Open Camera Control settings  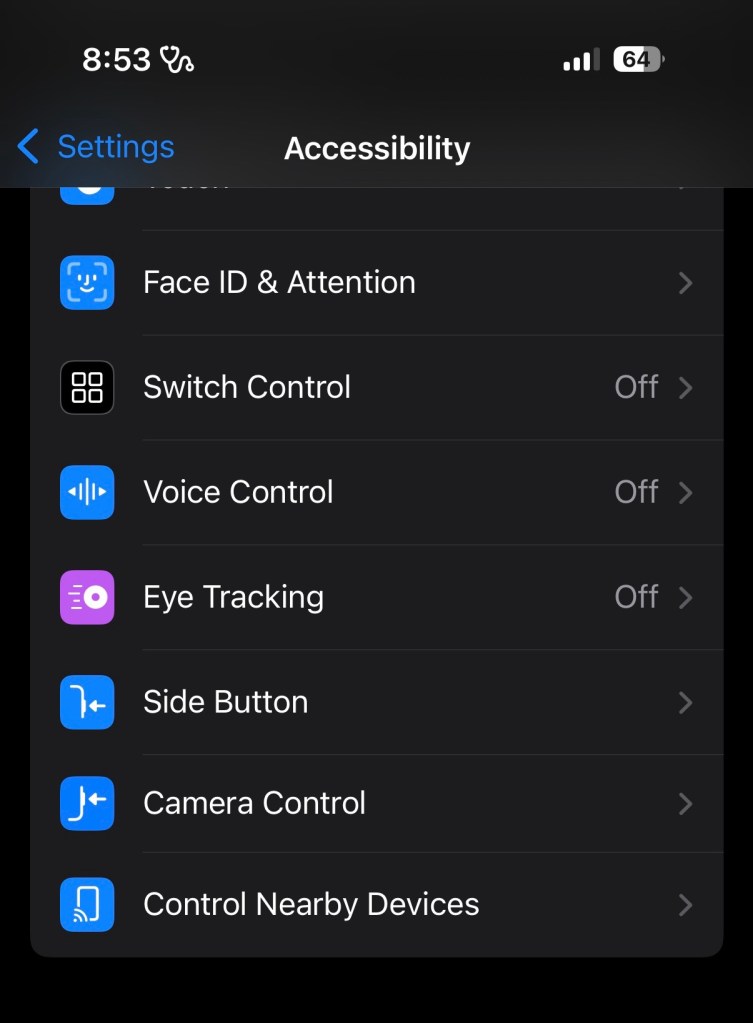point(378,803)
